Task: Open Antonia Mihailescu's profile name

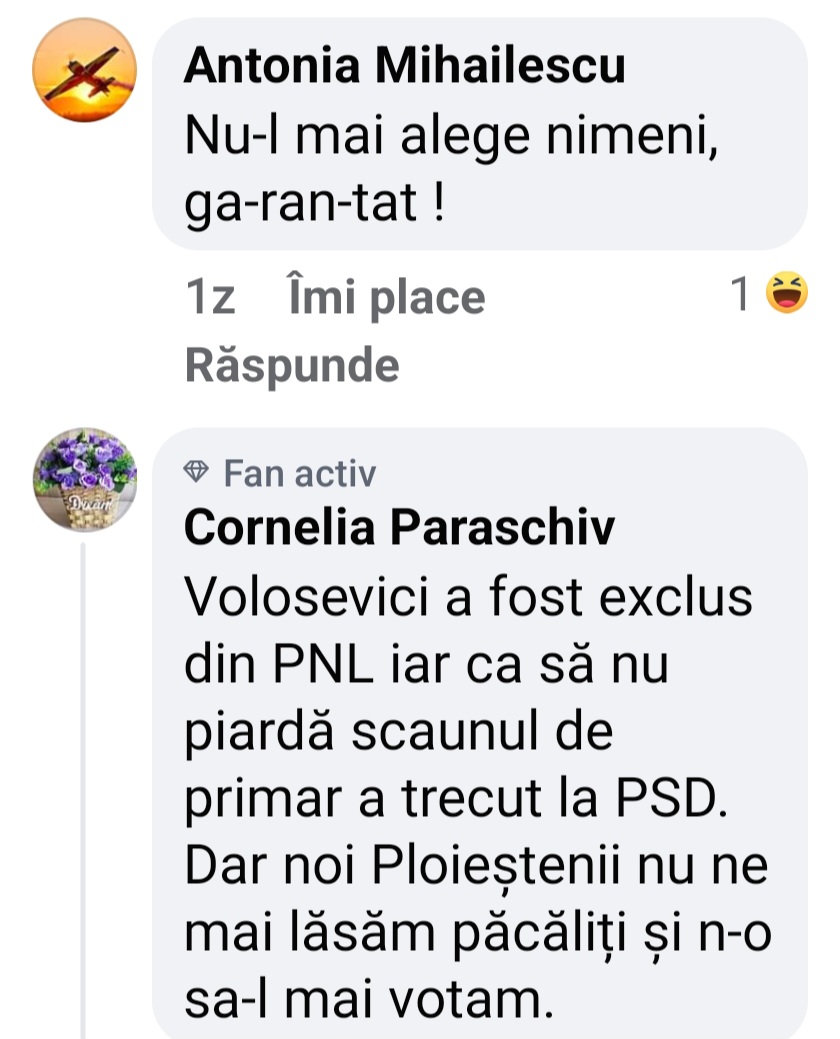Action: (x=405, y=67)
